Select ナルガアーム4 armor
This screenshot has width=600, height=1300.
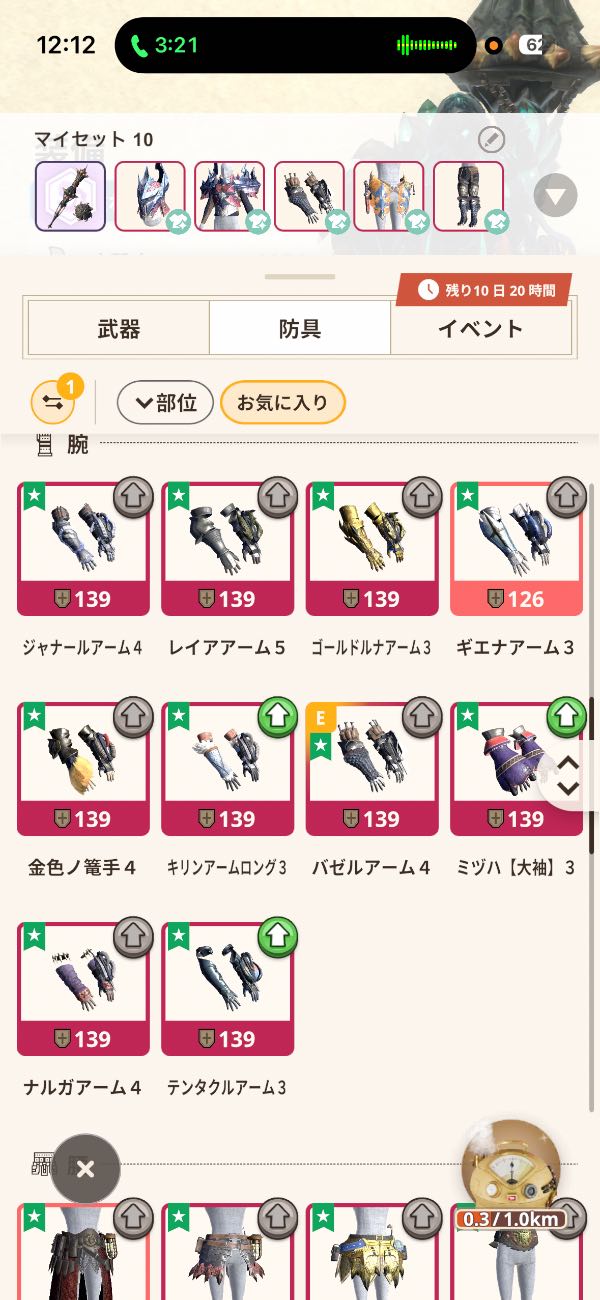coord(83,988)
